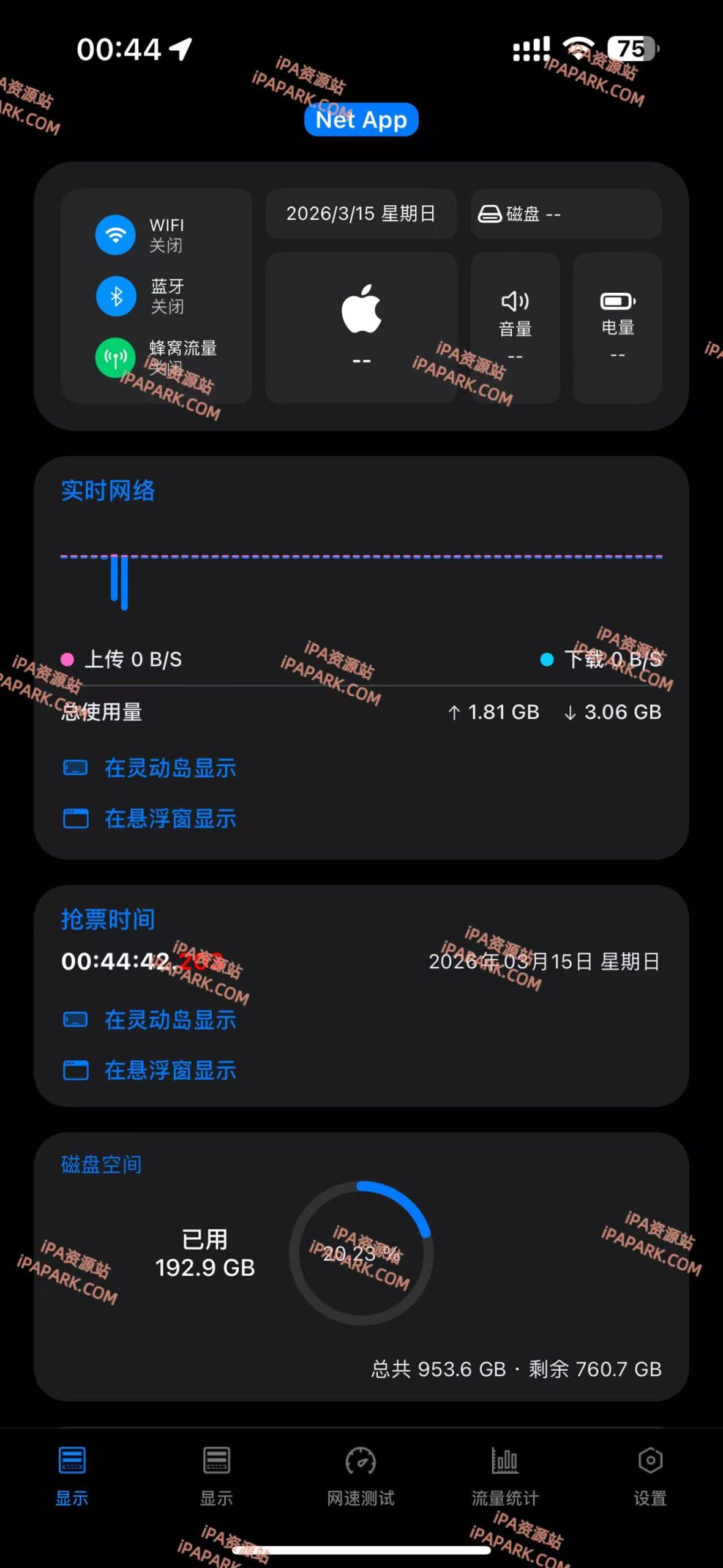Tap the disk (磁盘) icon in the header
Screen dimensions: 723x1568
tap(492, 213)
